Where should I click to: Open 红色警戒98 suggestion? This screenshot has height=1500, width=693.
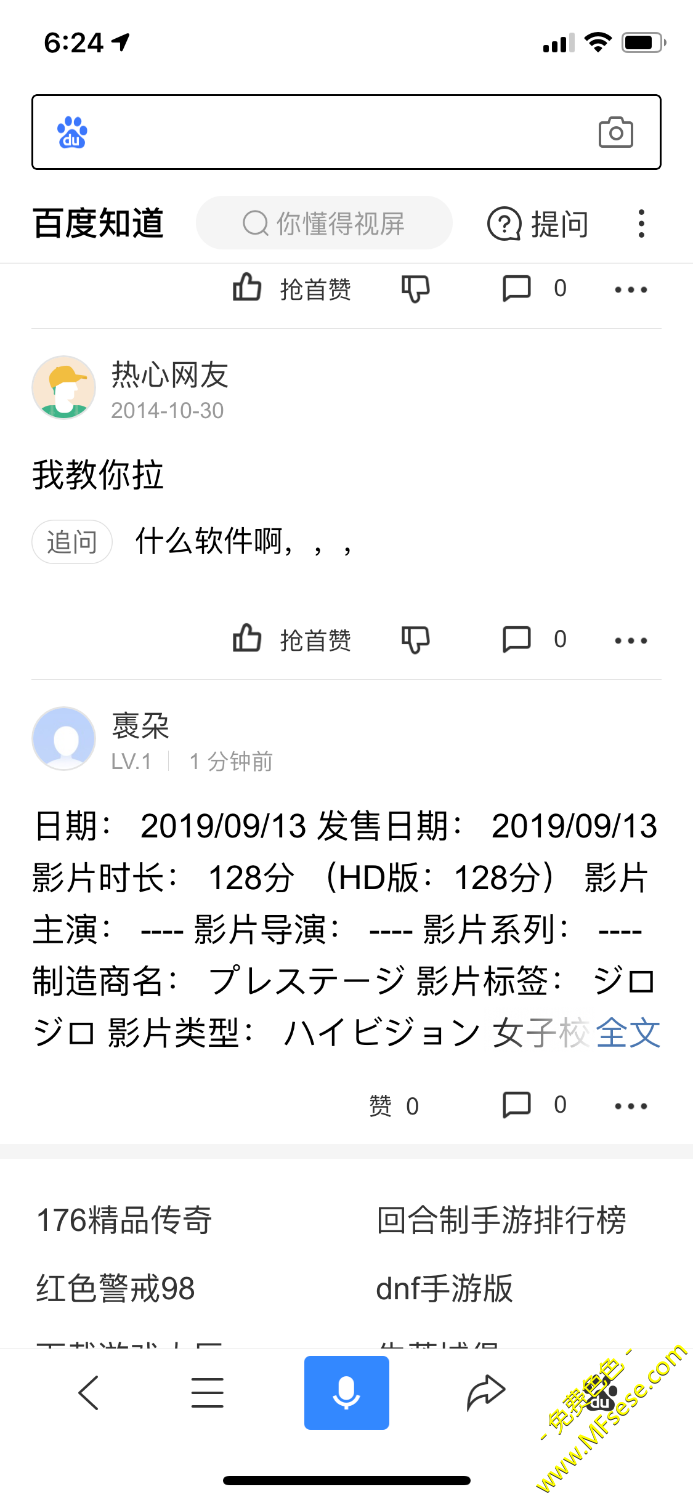(x=115, y=1288)
